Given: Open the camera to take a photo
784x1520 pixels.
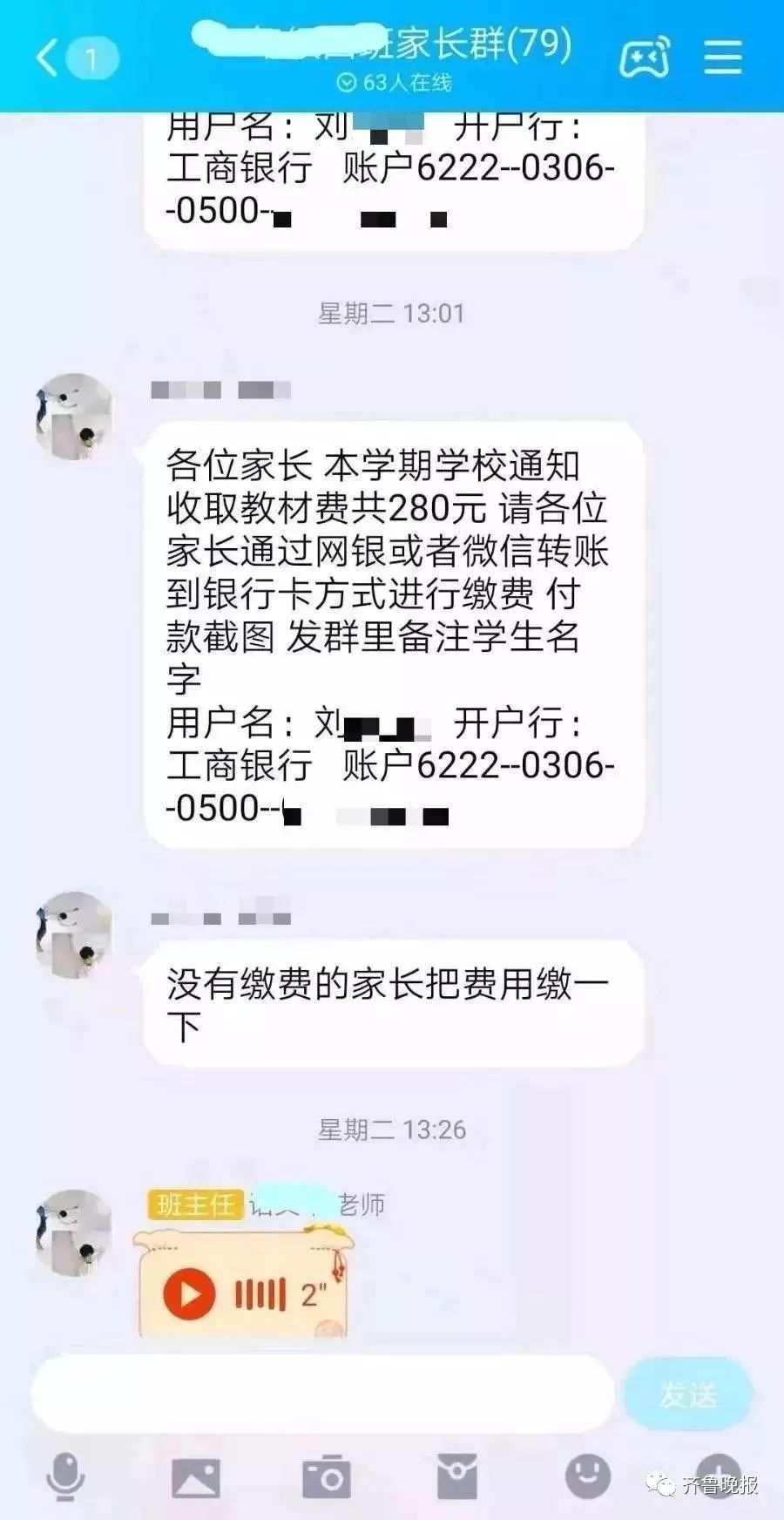Looking at the screenshot, I should tap(327, 1476).
